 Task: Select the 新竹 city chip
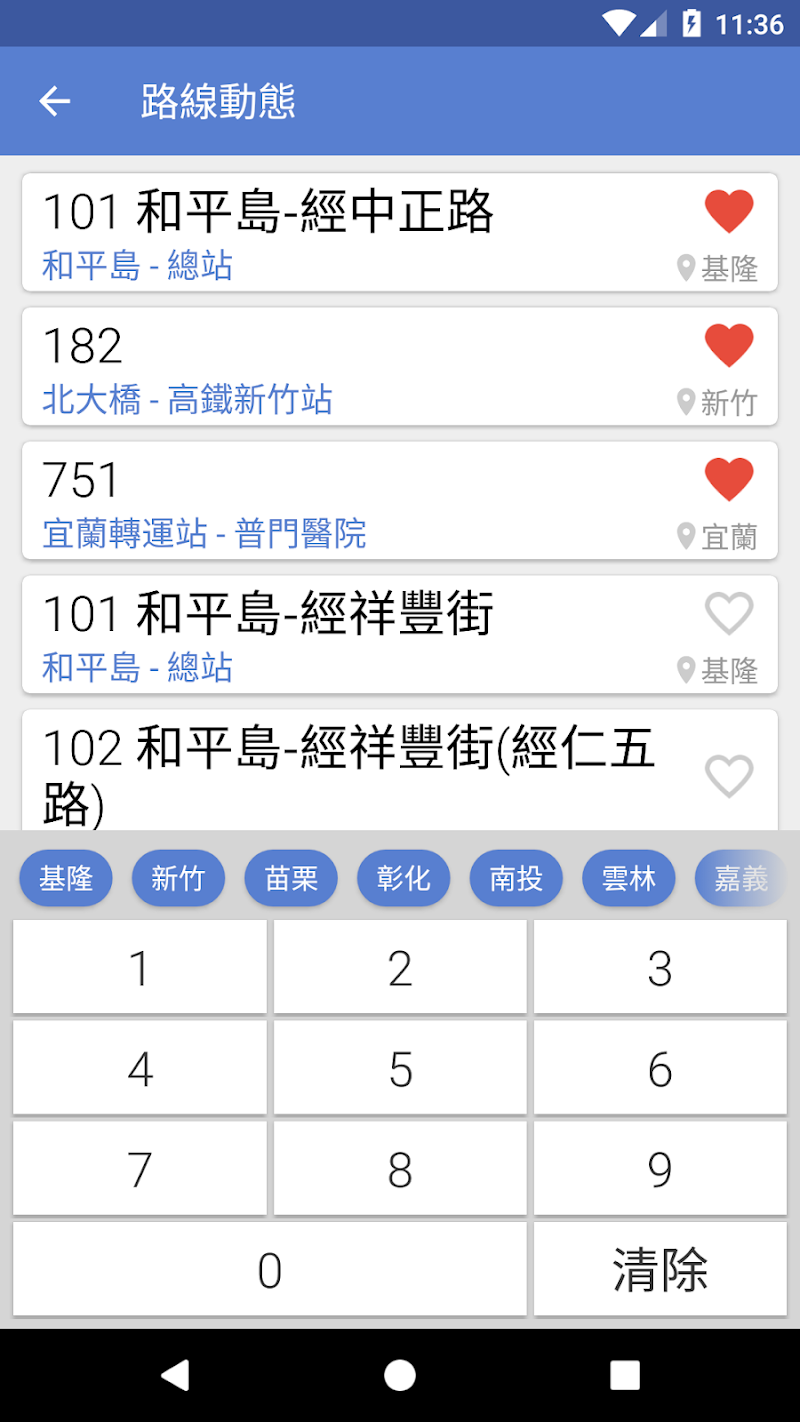point(178,879)
